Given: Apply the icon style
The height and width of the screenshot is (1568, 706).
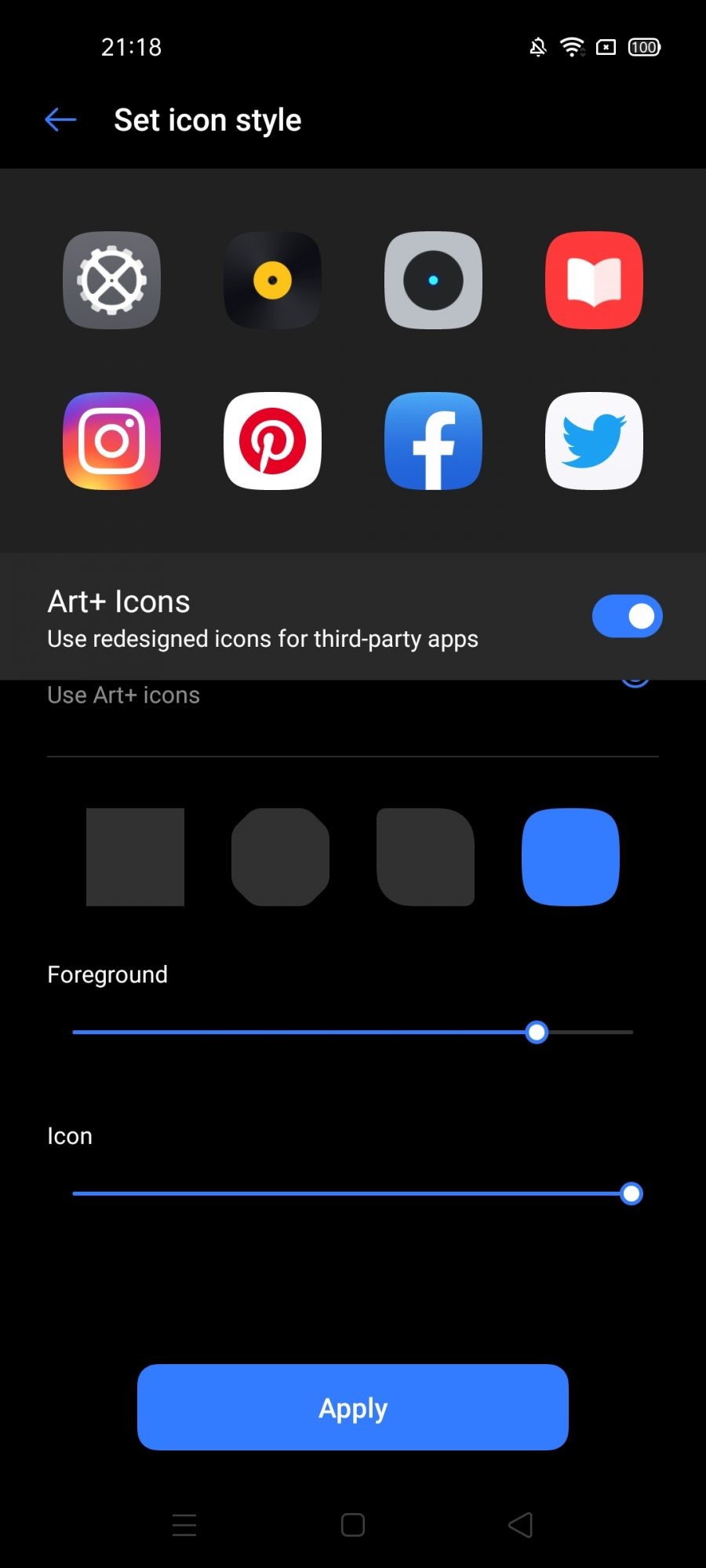Looking at the screenshot, I should pos(353,1407).
